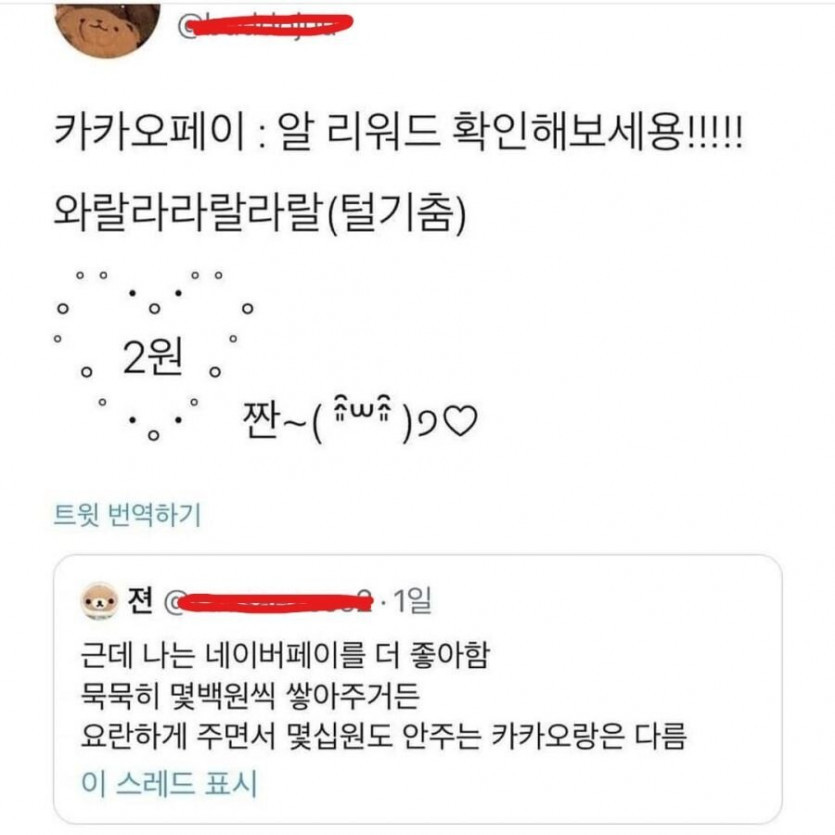Open the tweet author's profile picture

tap(106, 27)
